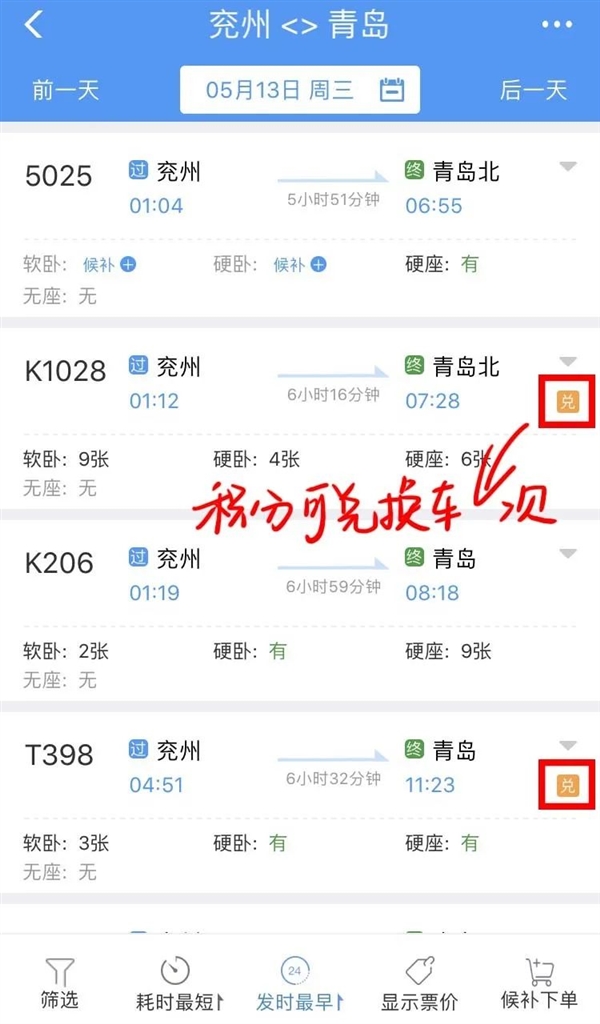
Task: Join 软卧 候补 waitlist for train 5025
Action: click(109, 265)
